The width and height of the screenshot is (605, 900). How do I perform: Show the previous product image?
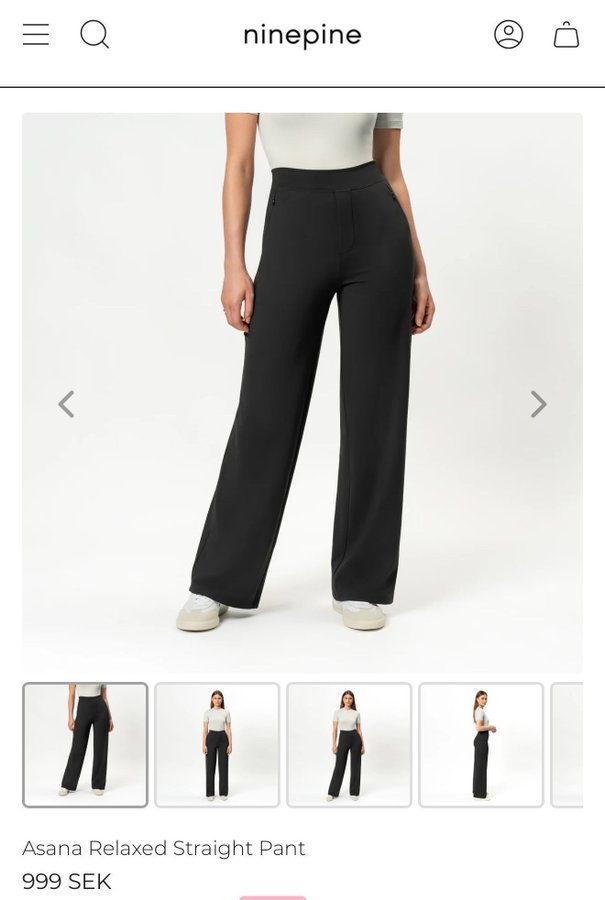66,404
